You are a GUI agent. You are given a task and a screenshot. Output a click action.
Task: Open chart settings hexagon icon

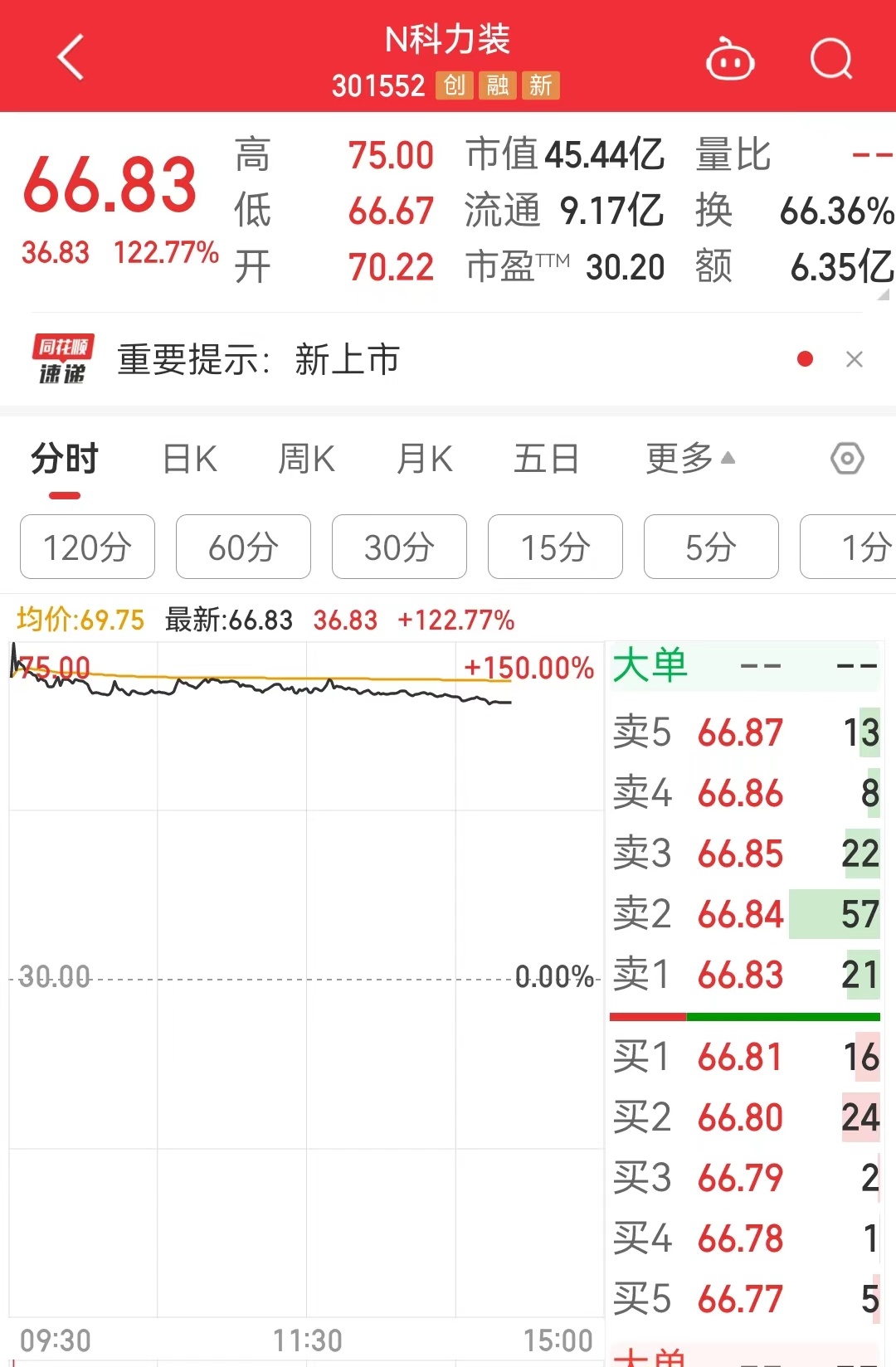coord(847,459)
